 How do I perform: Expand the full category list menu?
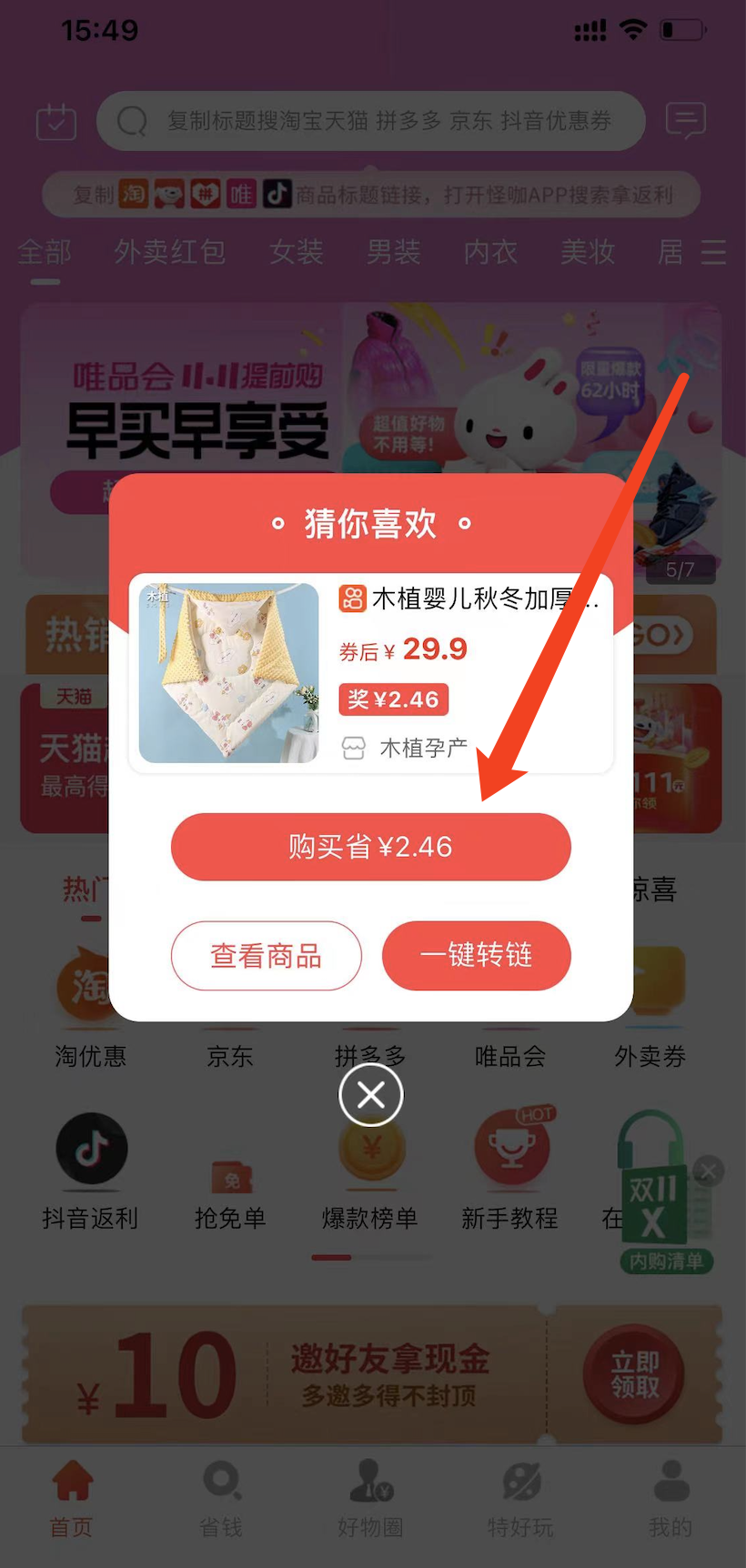(x=714, y=252)
